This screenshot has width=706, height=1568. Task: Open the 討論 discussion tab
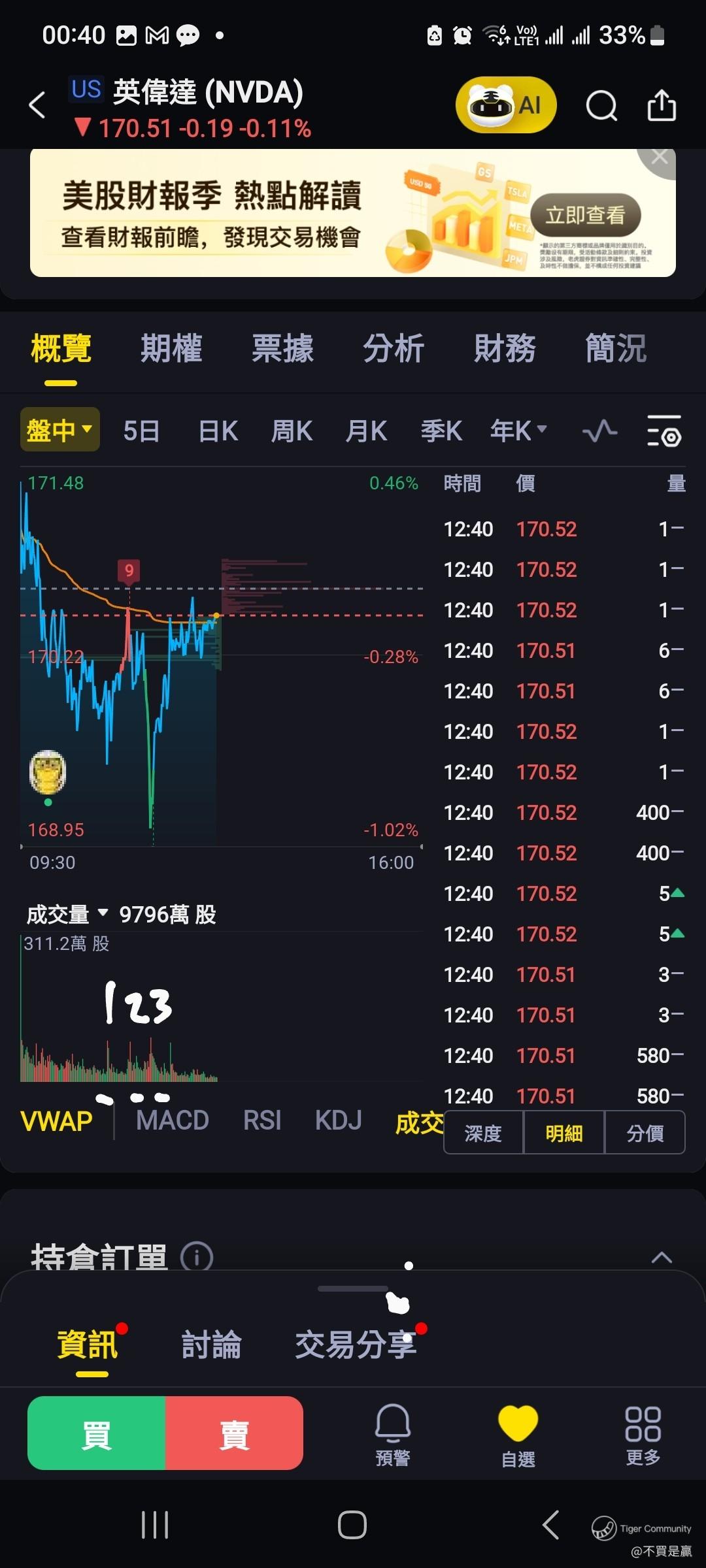click(x=211, y=1345)
